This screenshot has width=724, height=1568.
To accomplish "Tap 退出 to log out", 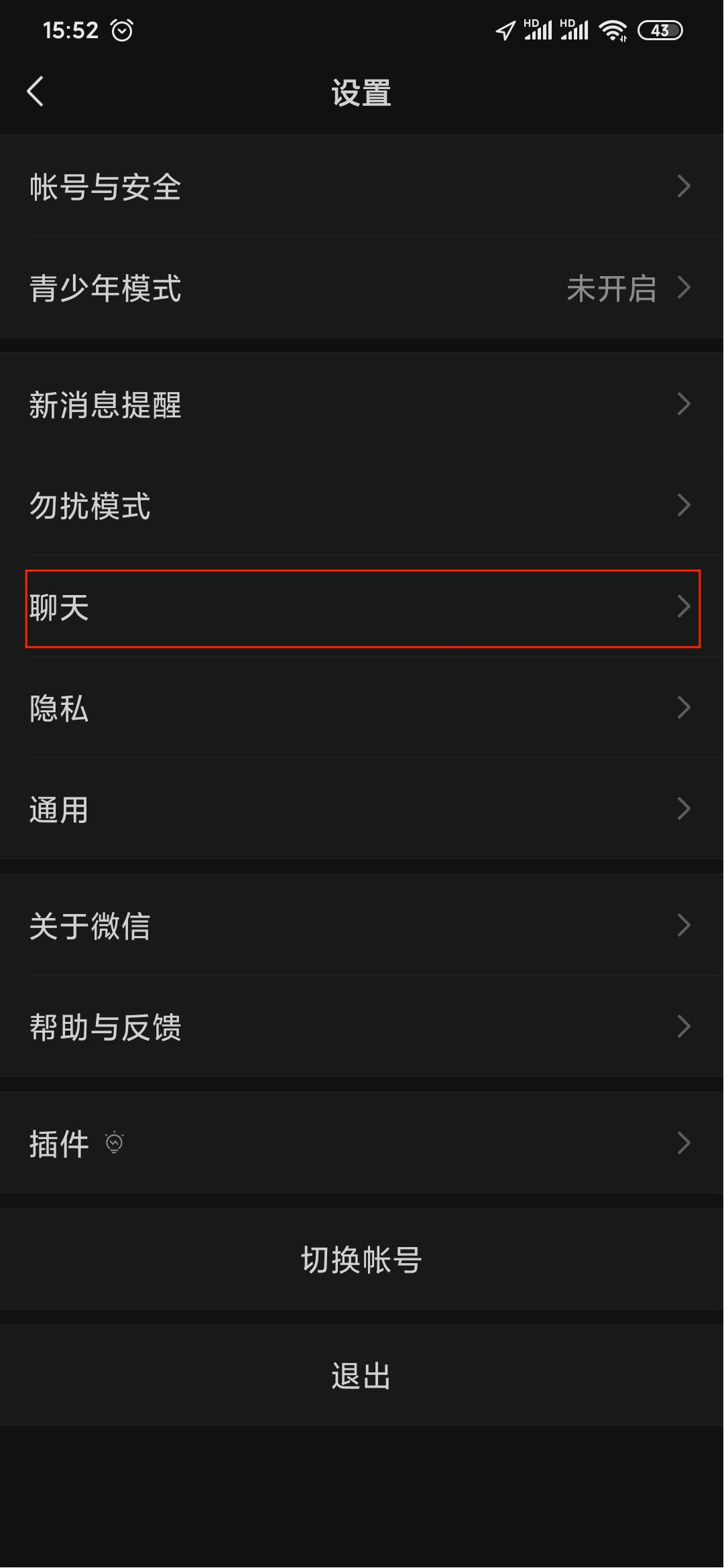I will [x=362, y=1376].
